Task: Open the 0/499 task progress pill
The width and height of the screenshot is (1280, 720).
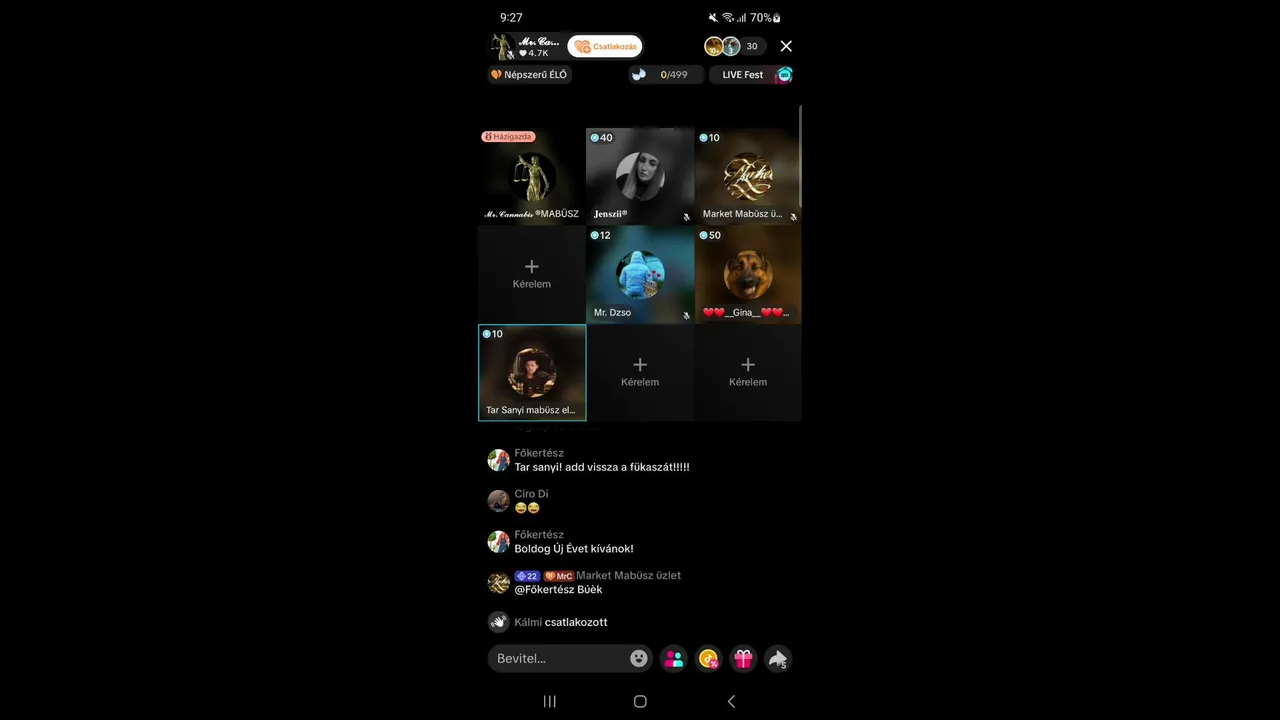Action: 664,75
